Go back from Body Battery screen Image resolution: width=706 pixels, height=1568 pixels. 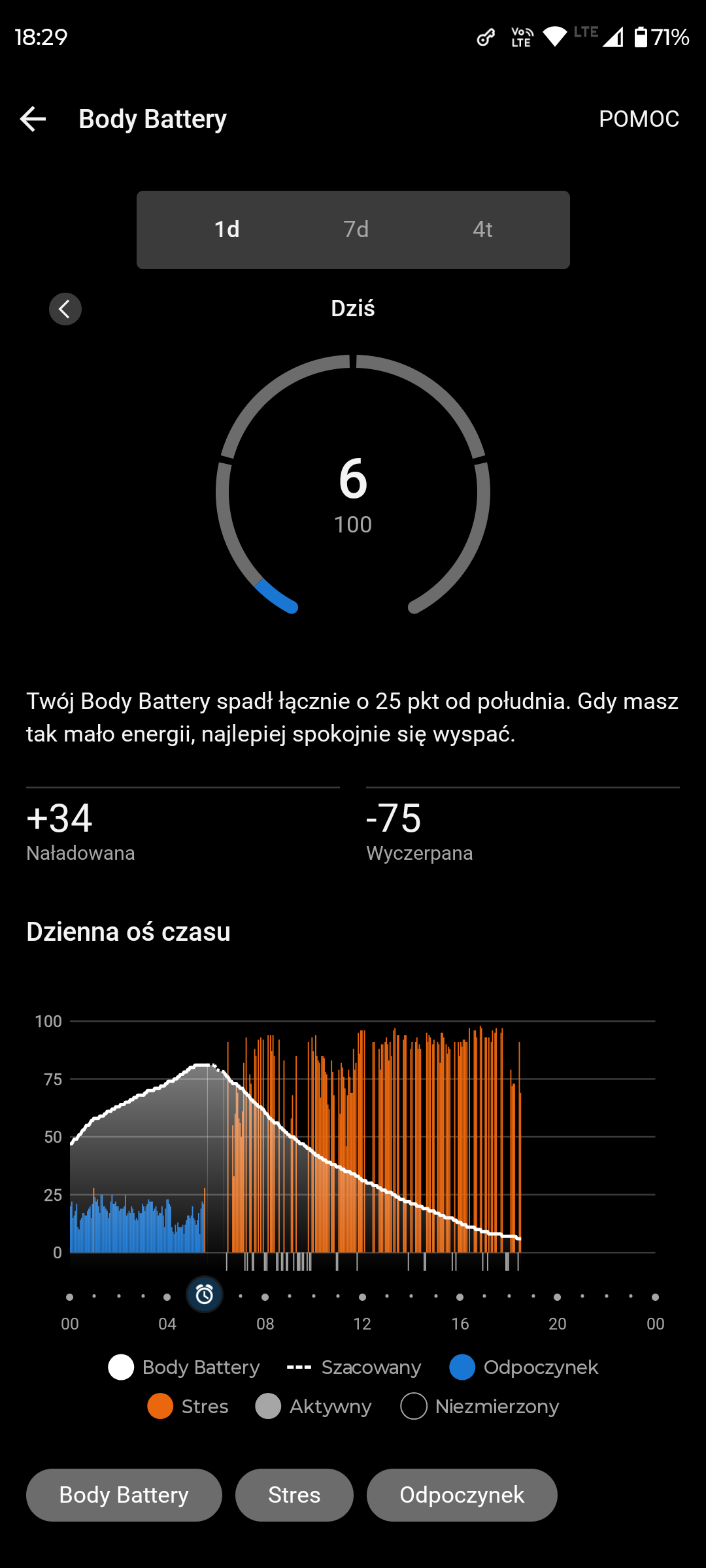pos(33,119)
